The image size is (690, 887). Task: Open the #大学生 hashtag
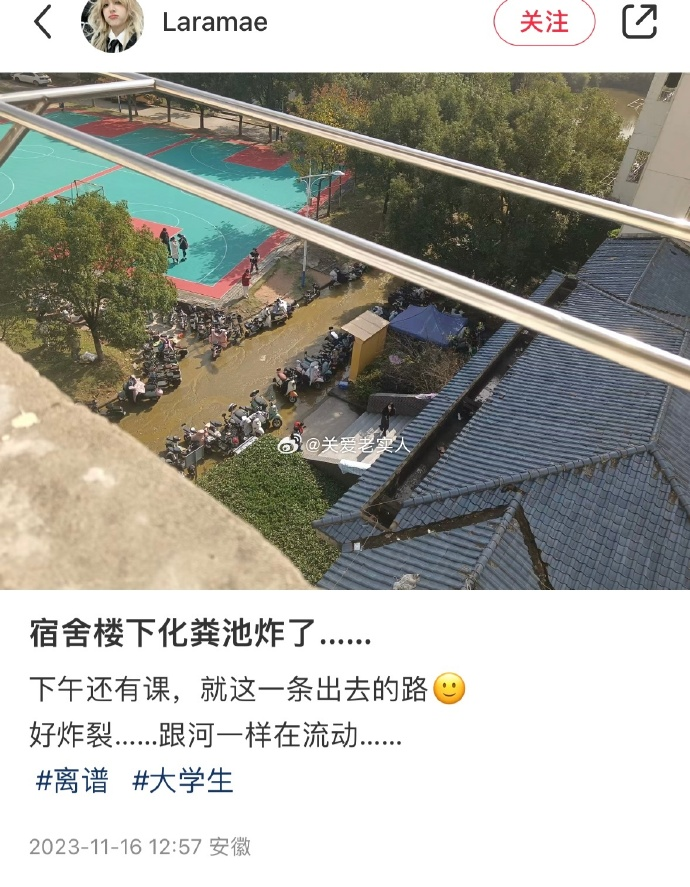coord(183,781)
